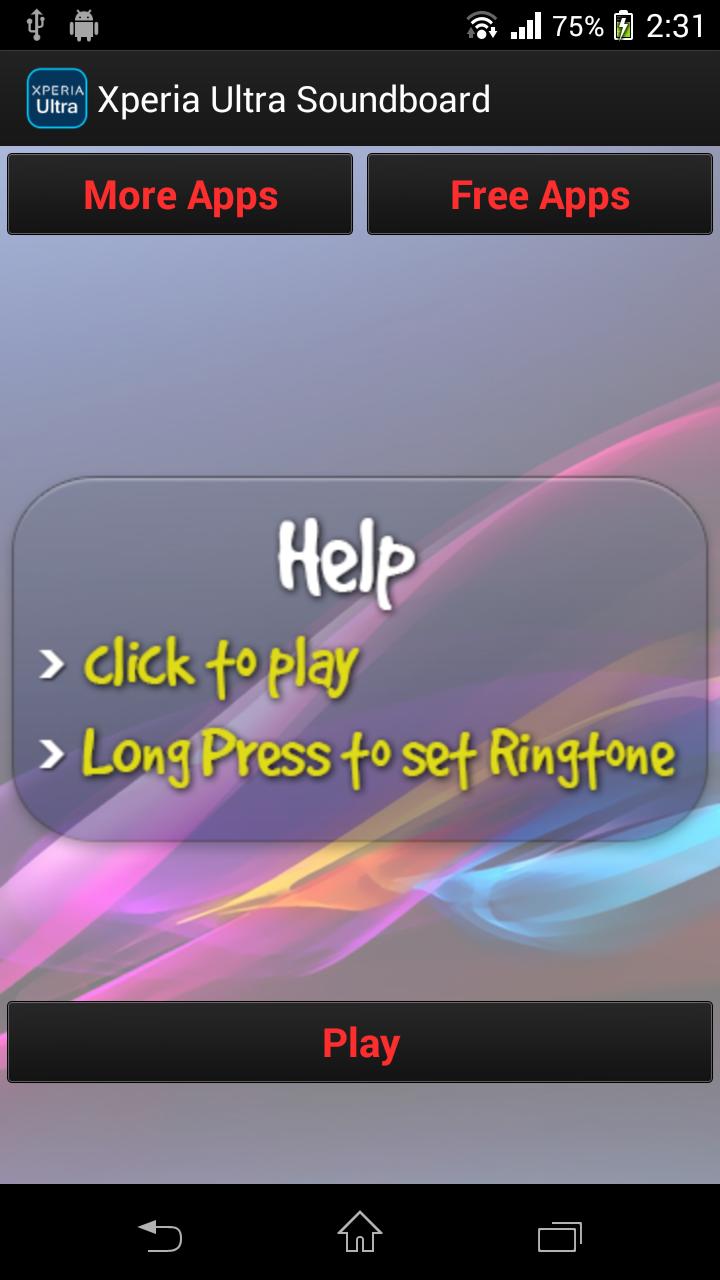Image resolution: width=720 pixels, height=1280 pixels.
Task: Hit the Play button
Action: pos(360,1042)
